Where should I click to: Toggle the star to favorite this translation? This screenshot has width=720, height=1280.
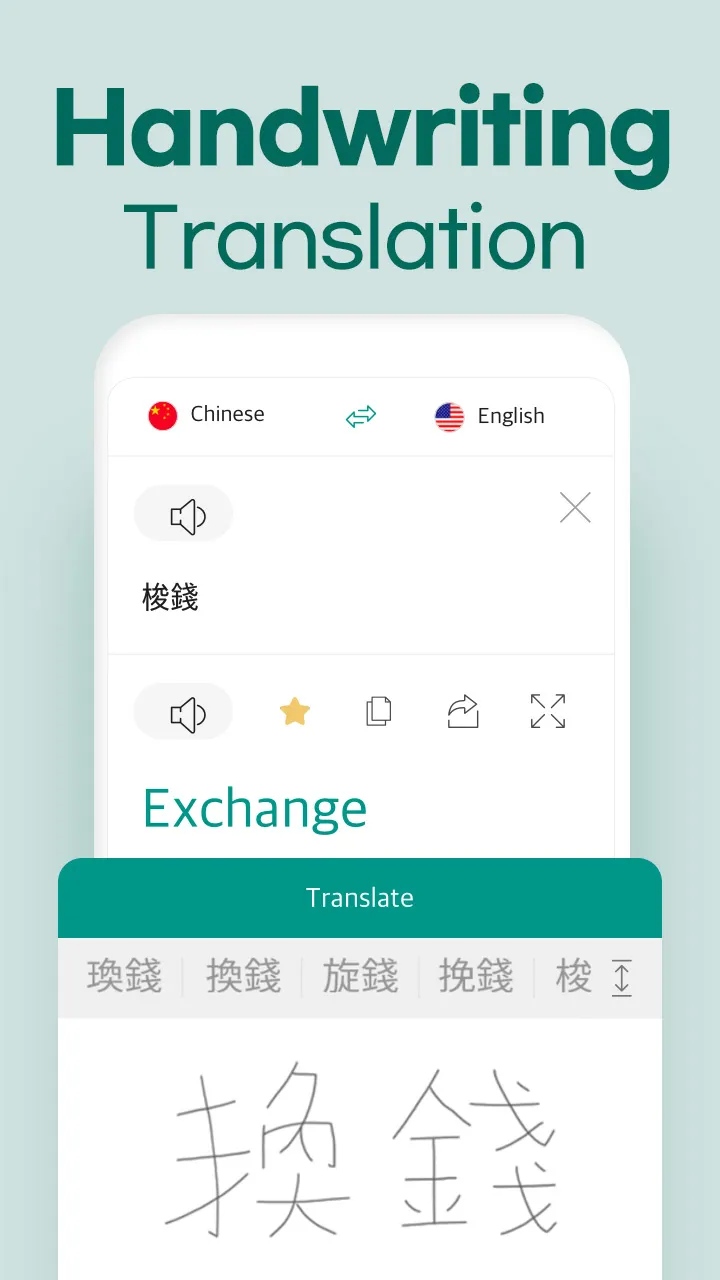294,711
